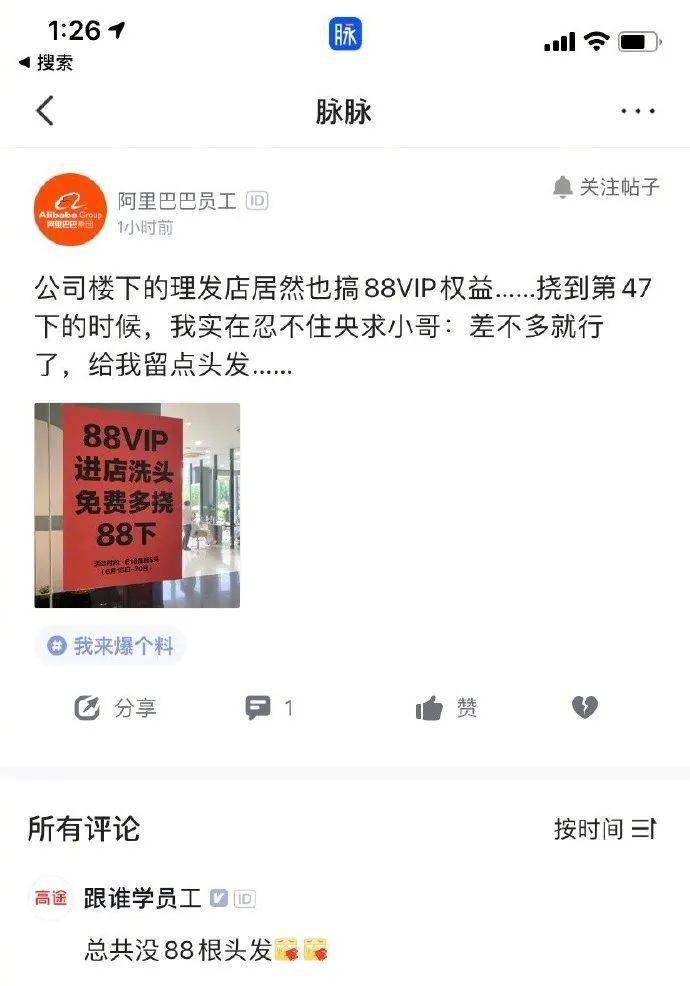Open the 阿里巴巴员工 poster avatar

(x=70, y=210)
